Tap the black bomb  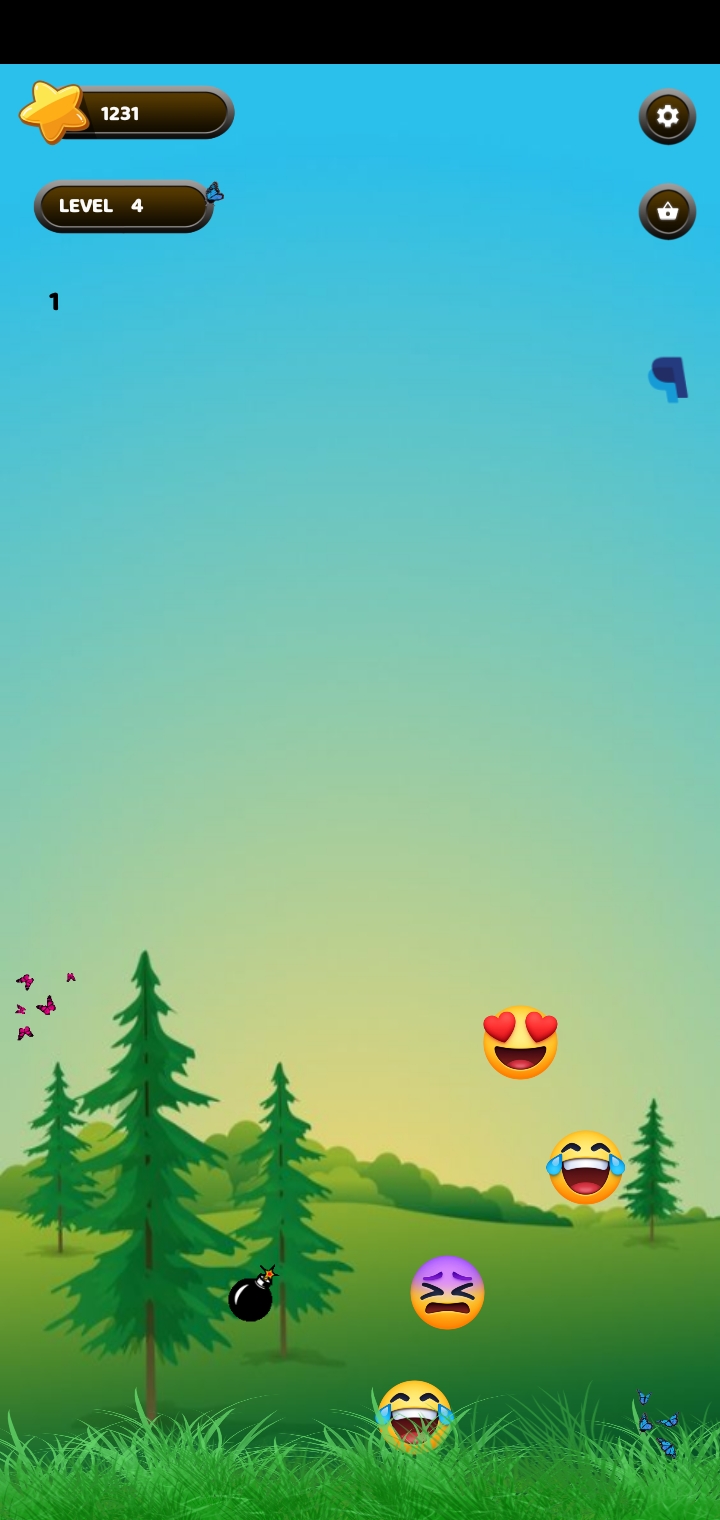point(251,1297)
